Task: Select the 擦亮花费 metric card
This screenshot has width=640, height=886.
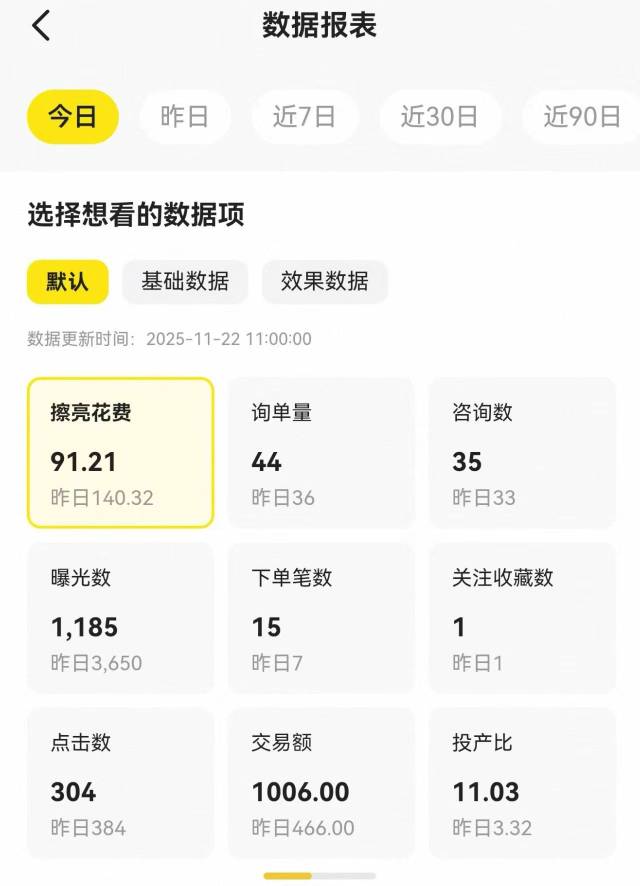Action: [x=120, y=453]
